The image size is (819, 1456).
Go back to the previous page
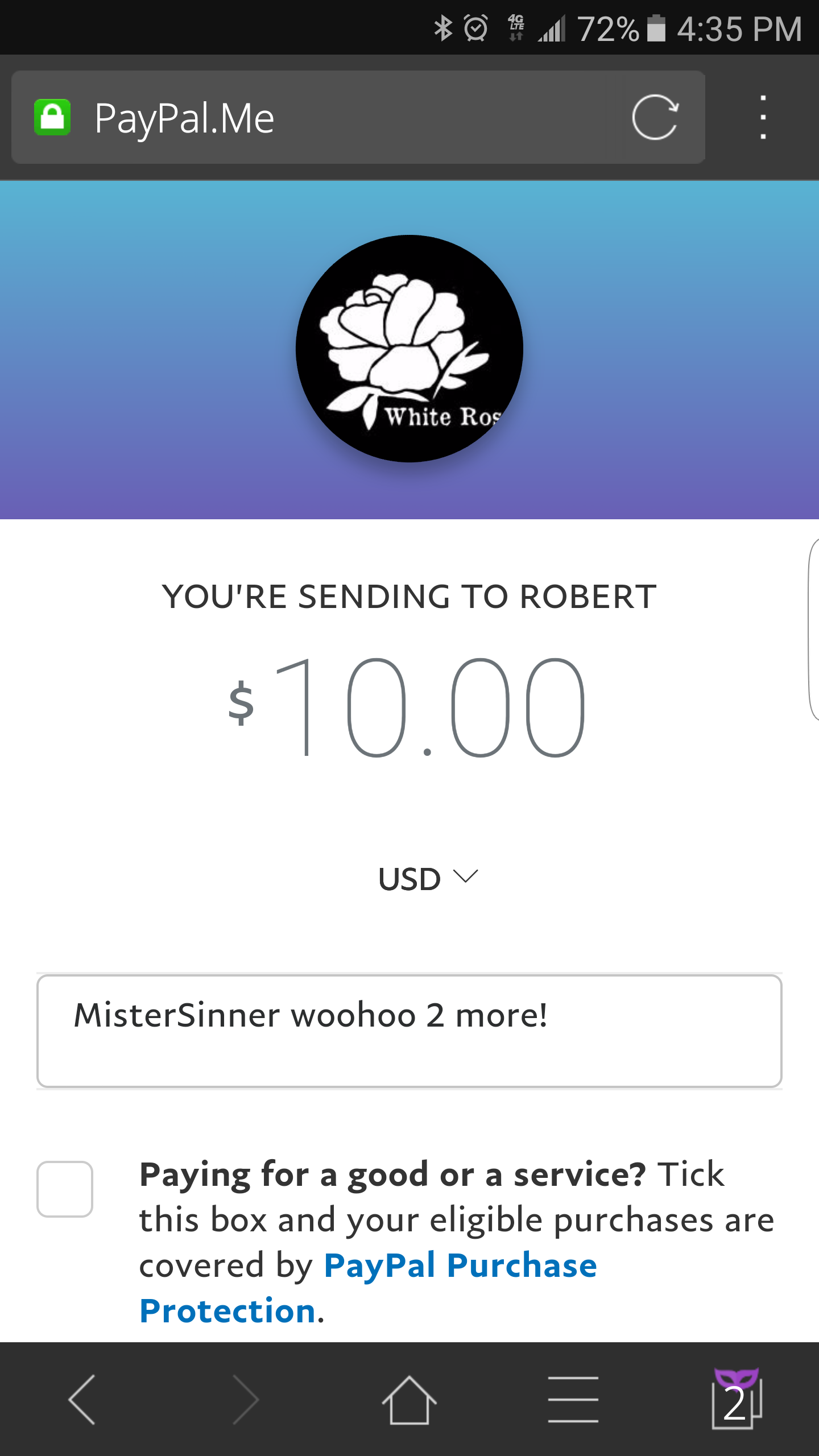tap(82, 1400)
